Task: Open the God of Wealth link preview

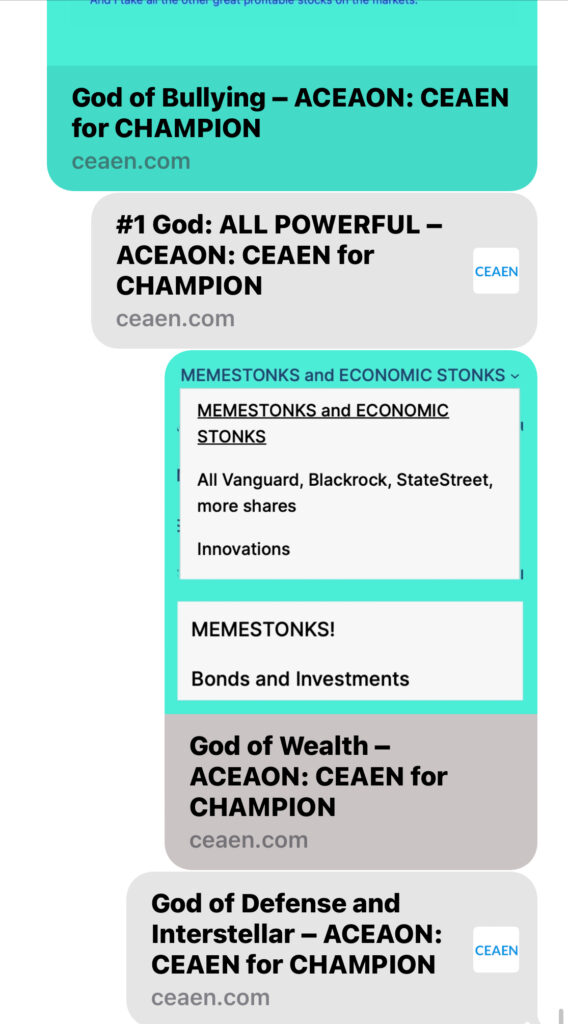Action: point(351,610)
